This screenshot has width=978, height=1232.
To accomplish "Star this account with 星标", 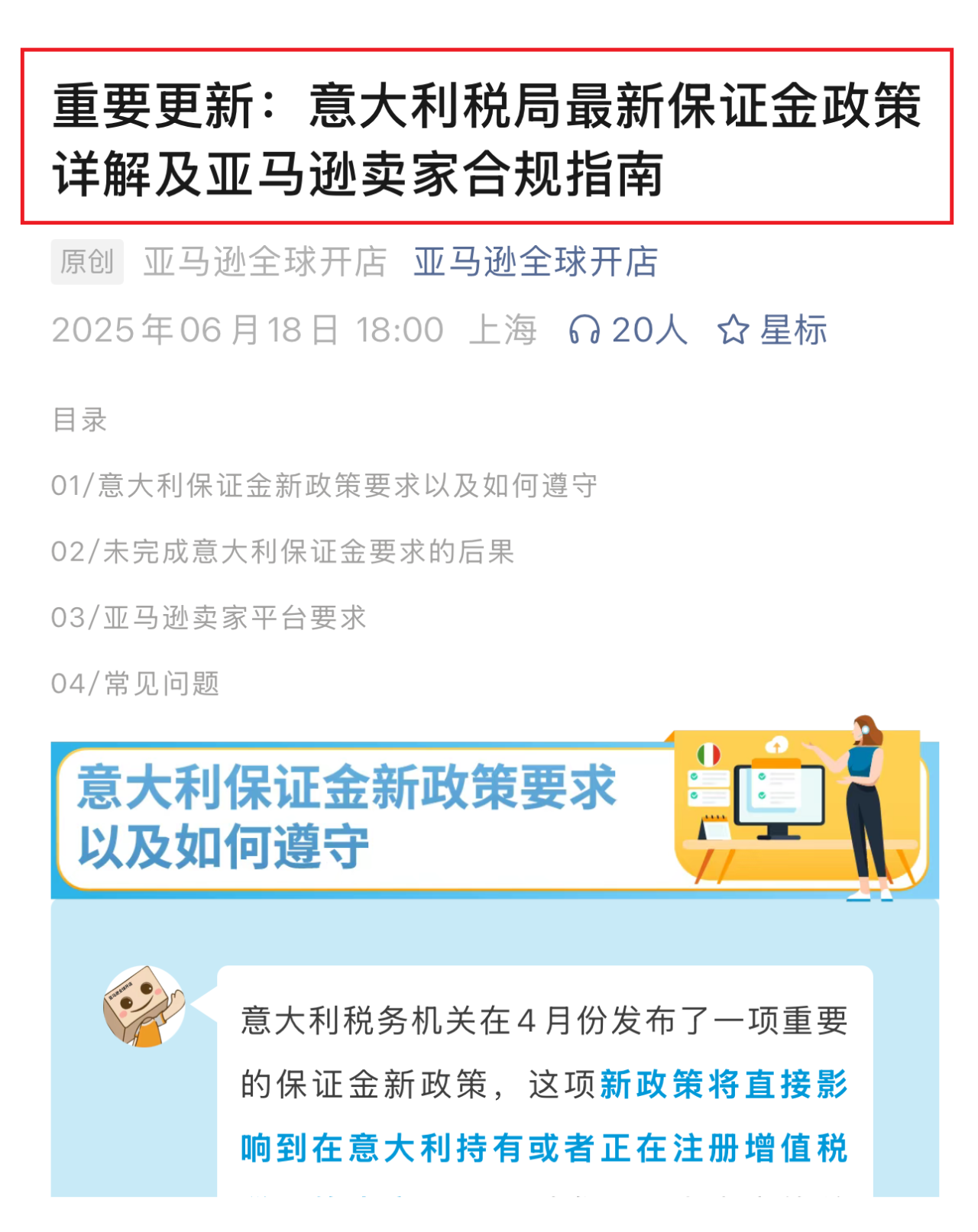I will coord(772,331).
